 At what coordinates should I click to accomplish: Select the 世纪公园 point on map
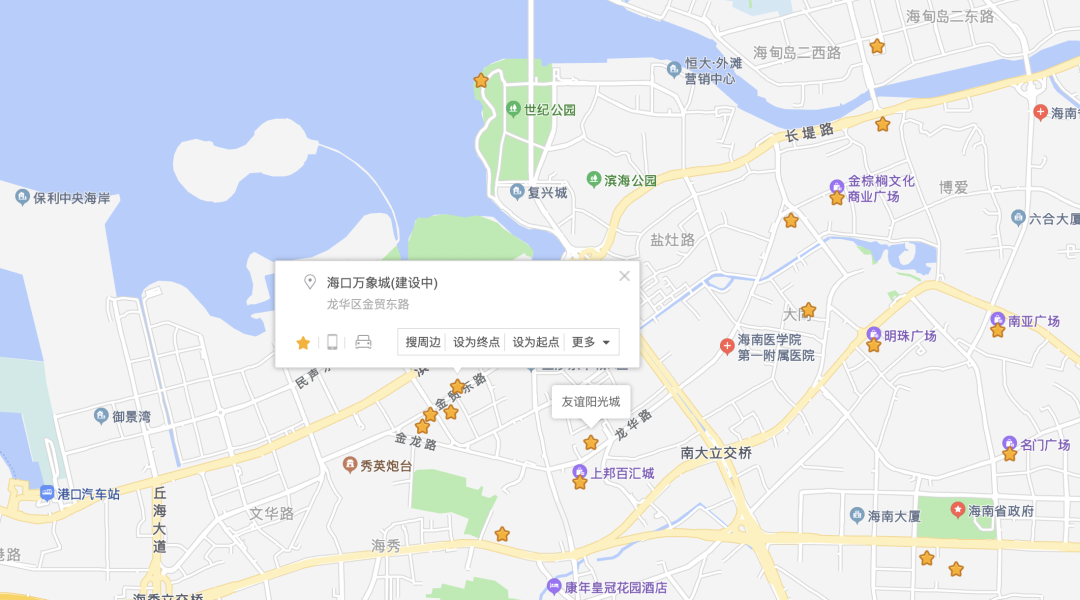click(514, 109)
